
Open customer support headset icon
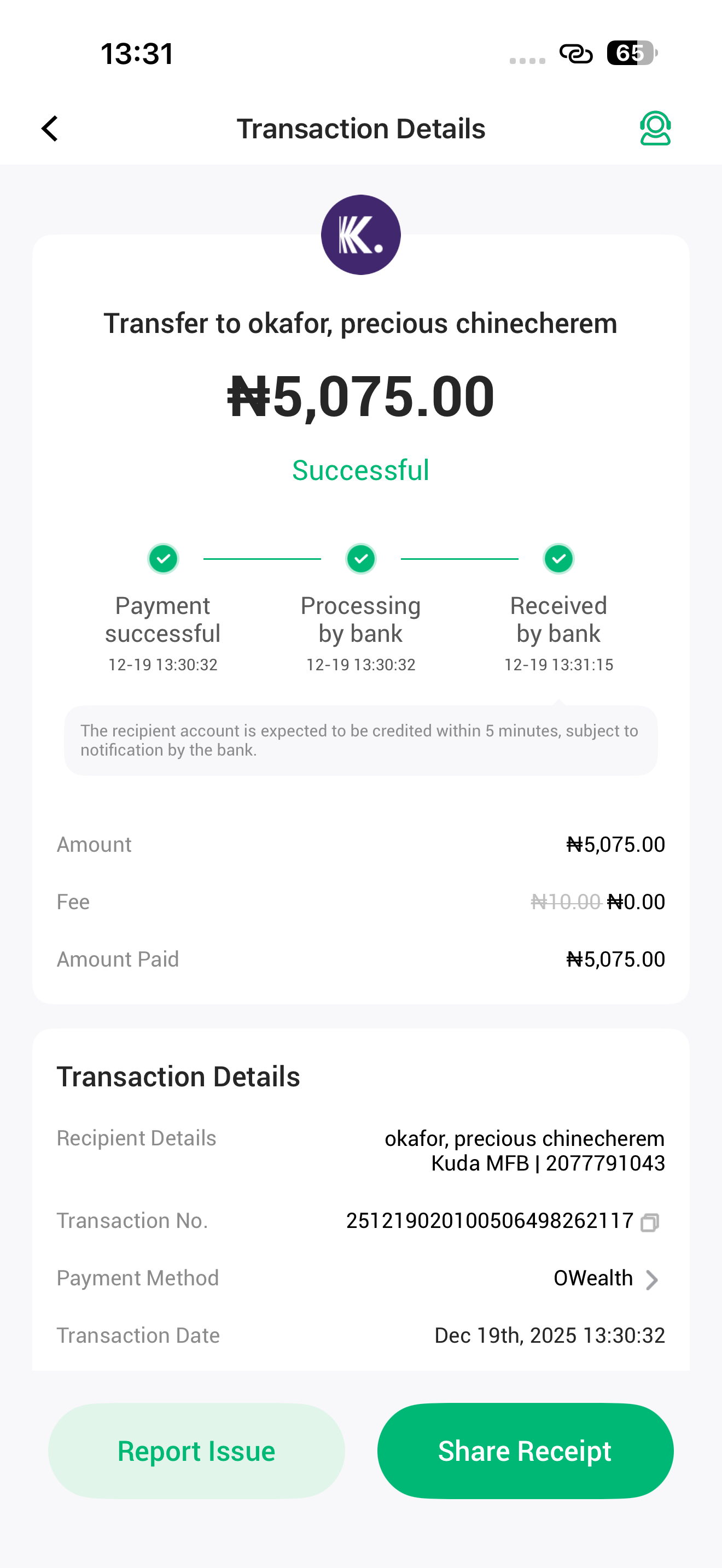[x=655, y=128]
